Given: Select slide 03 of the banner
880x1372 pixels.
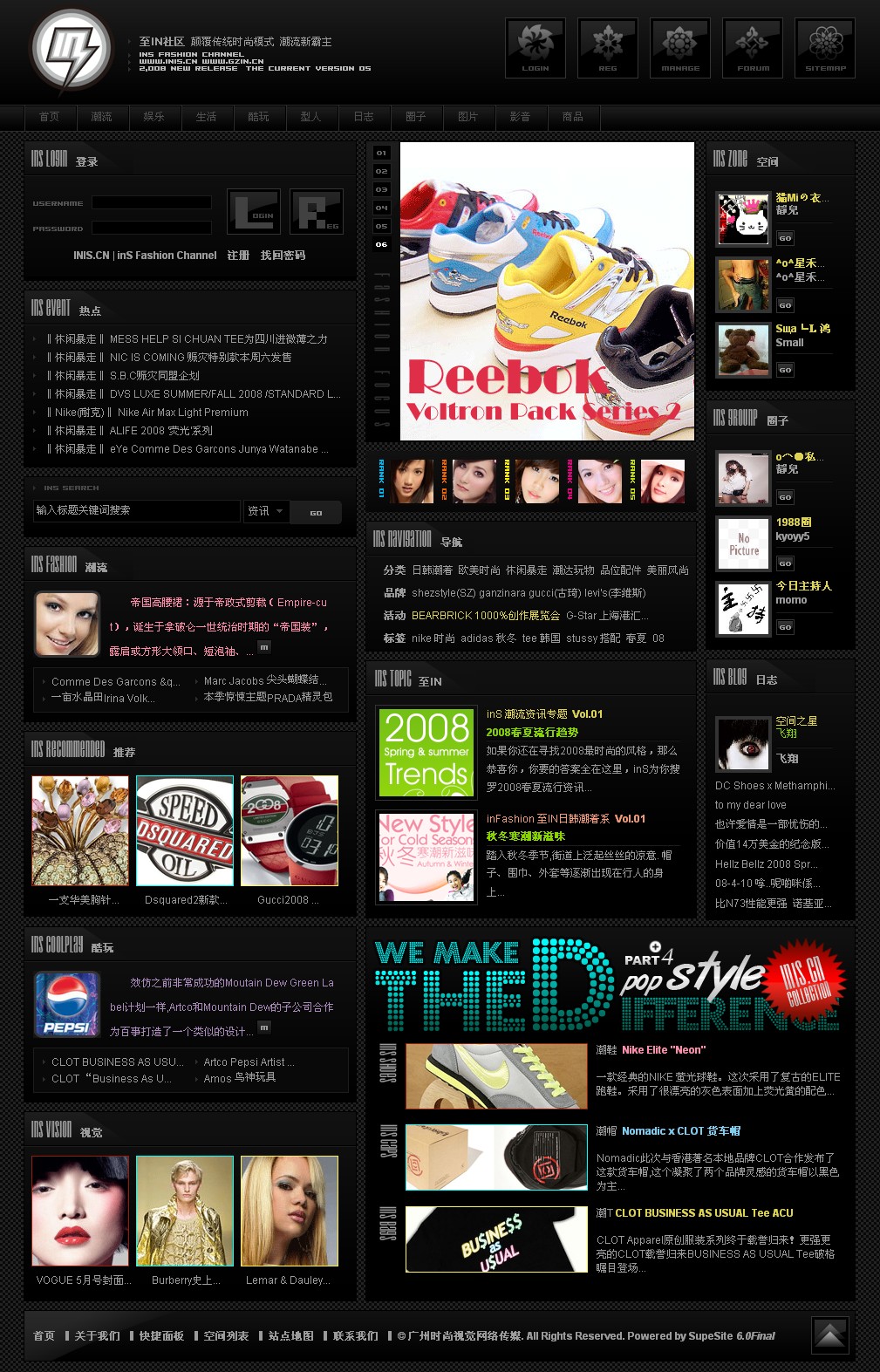Looking at the screenshot, I should pos(381,189).
